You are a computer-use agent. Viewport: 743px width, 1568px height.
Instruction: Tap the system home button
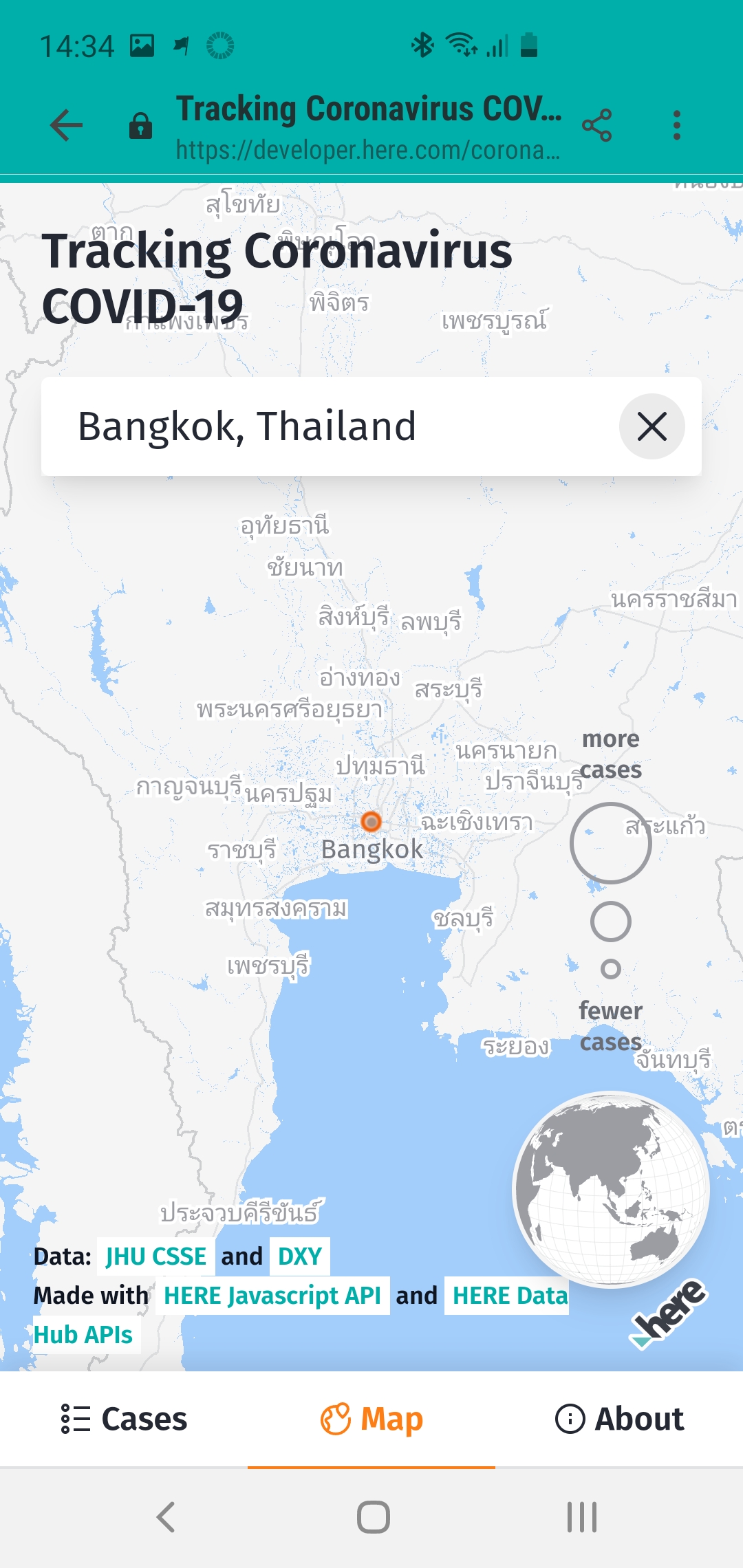point(373,1516)
